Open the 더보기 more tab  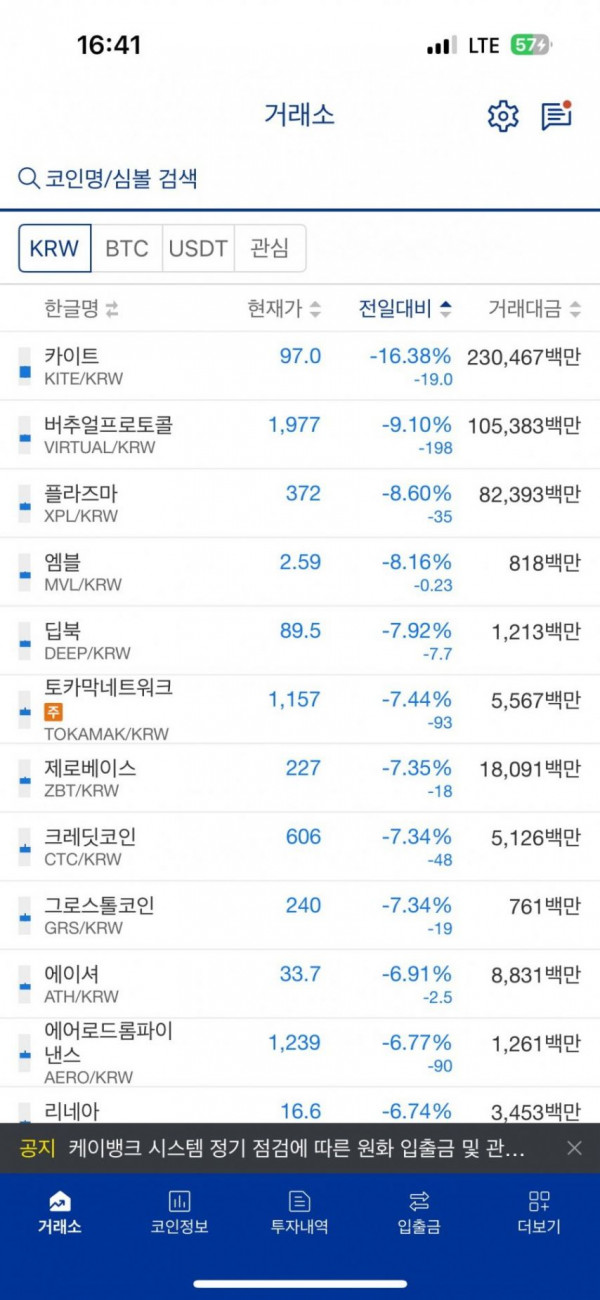[x=539, y=1212]
